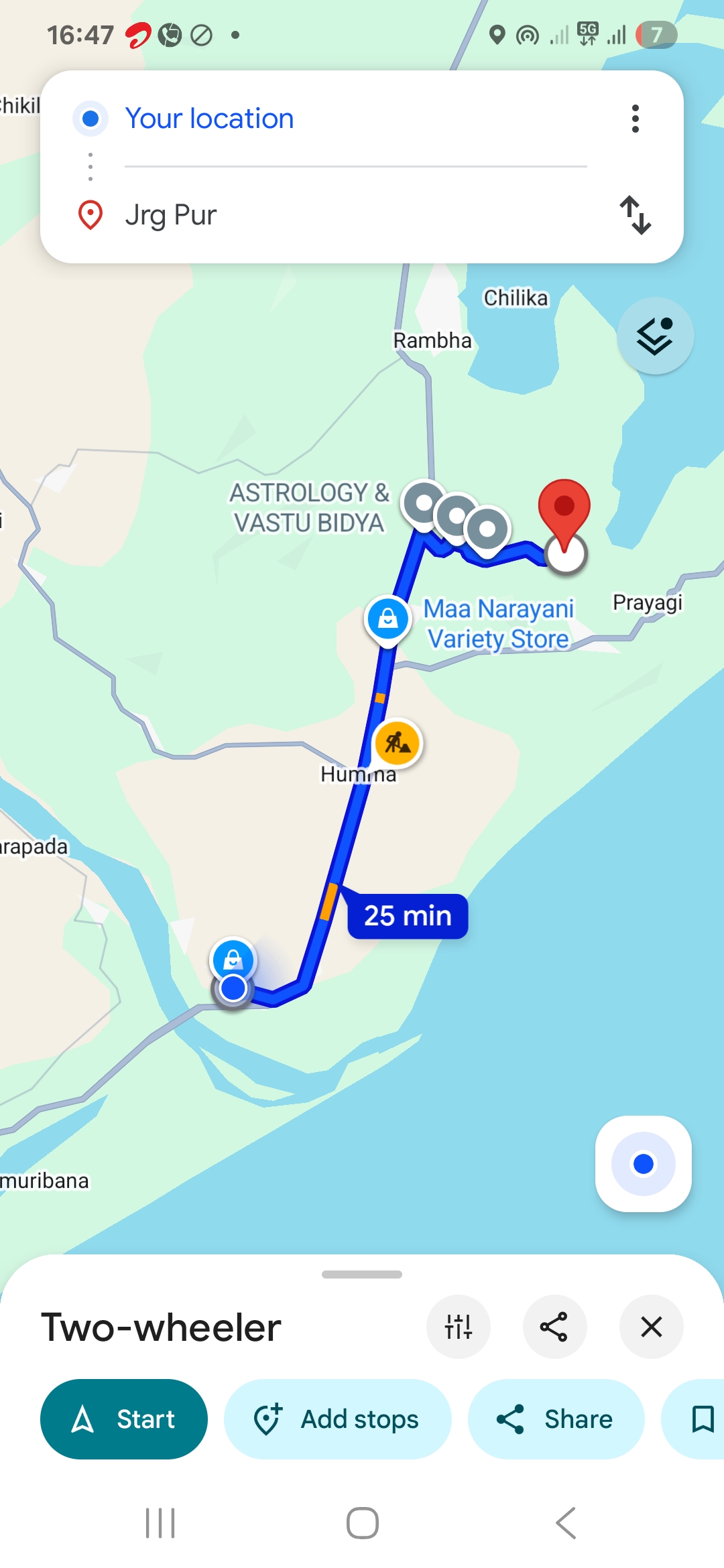This screenshot has height=1568, width=724.
Task: Open recent apps
Action: (160, 1523)
